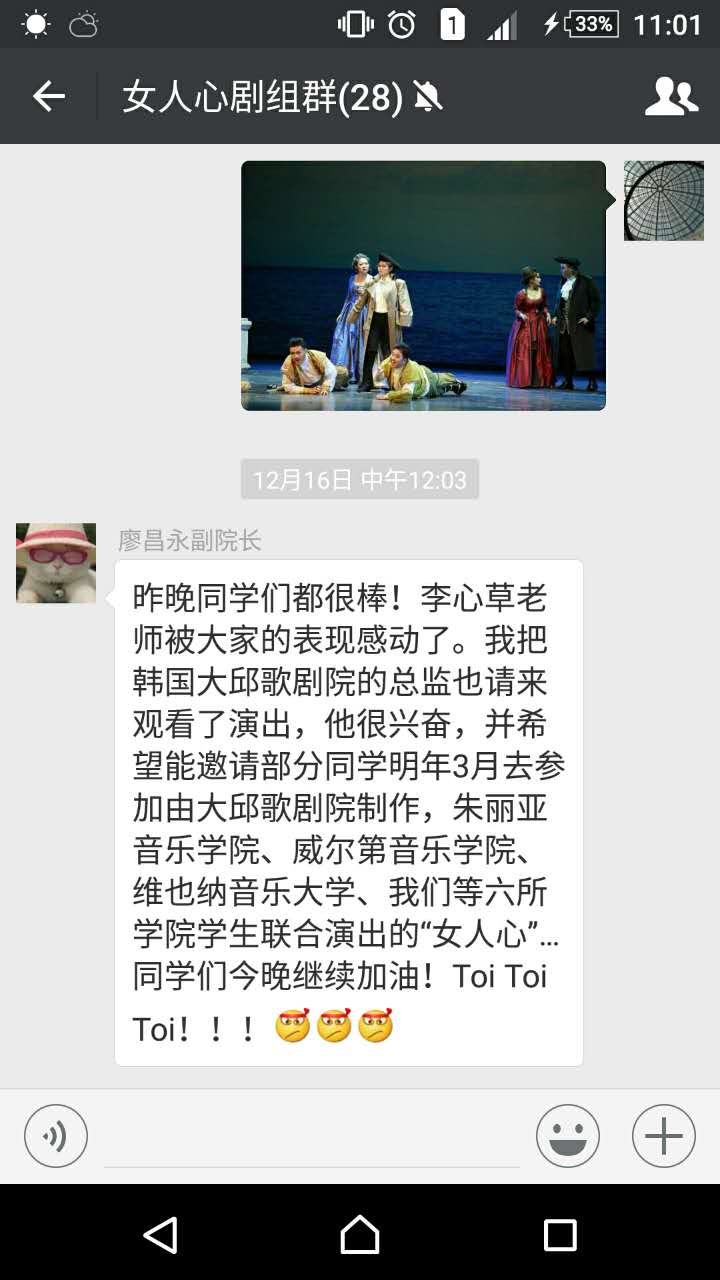Switch to voice message input

[x=56, y=1136]
